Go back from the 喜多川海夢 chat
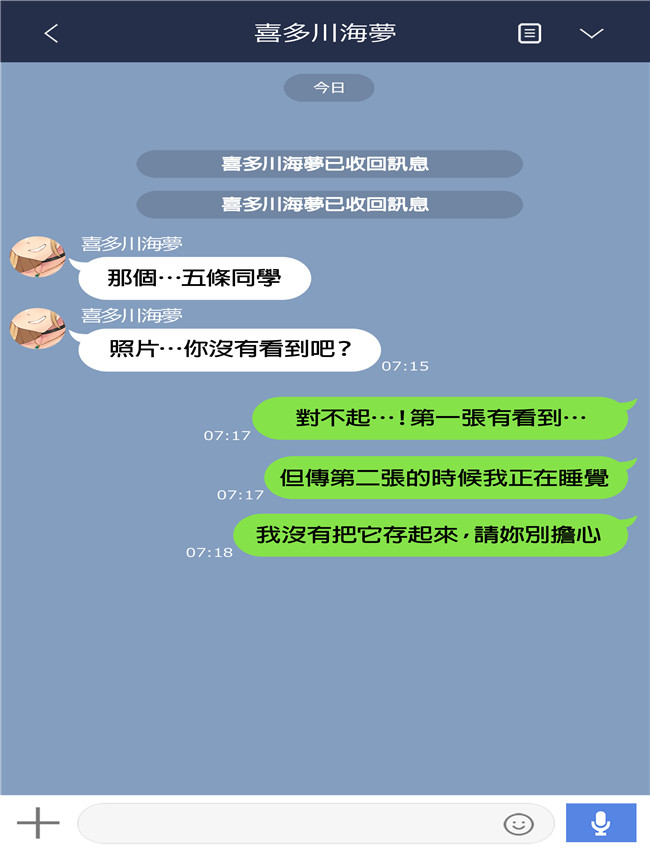650x850 pixels. point(52,33)
